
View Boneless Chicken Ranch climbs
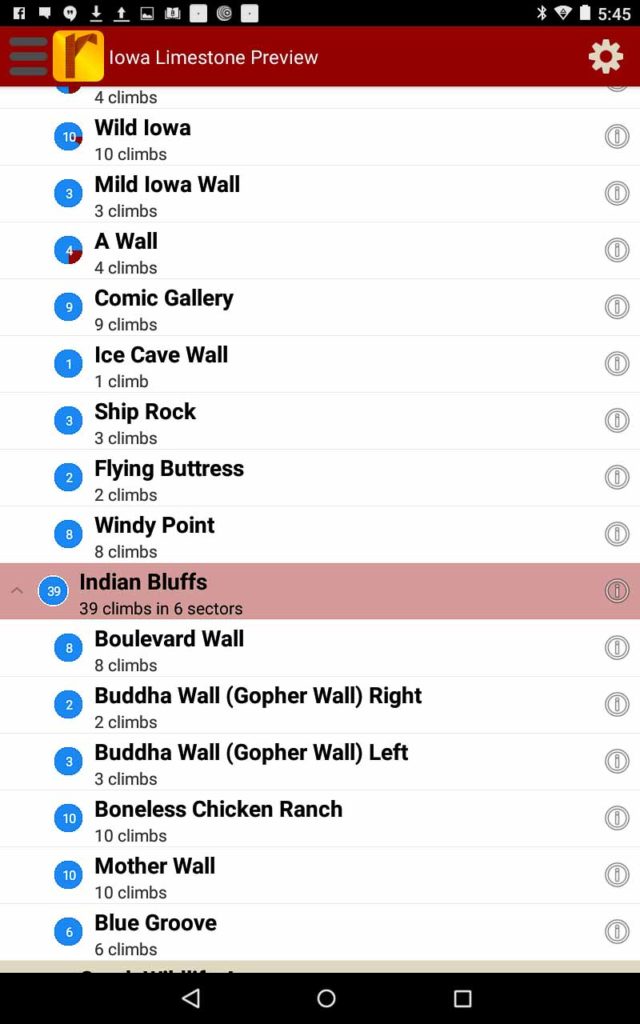300,820
